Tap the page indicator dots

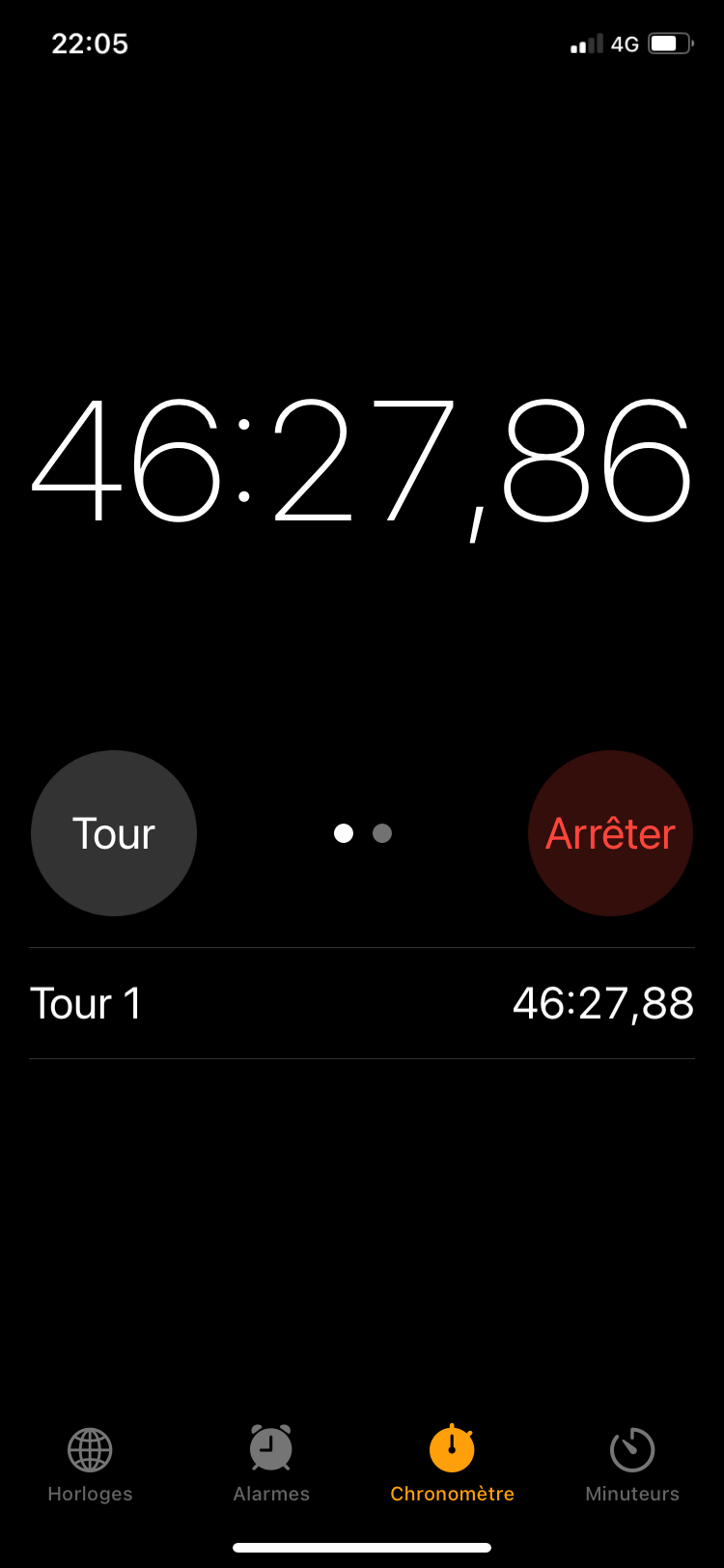click(x=363, y=833)
